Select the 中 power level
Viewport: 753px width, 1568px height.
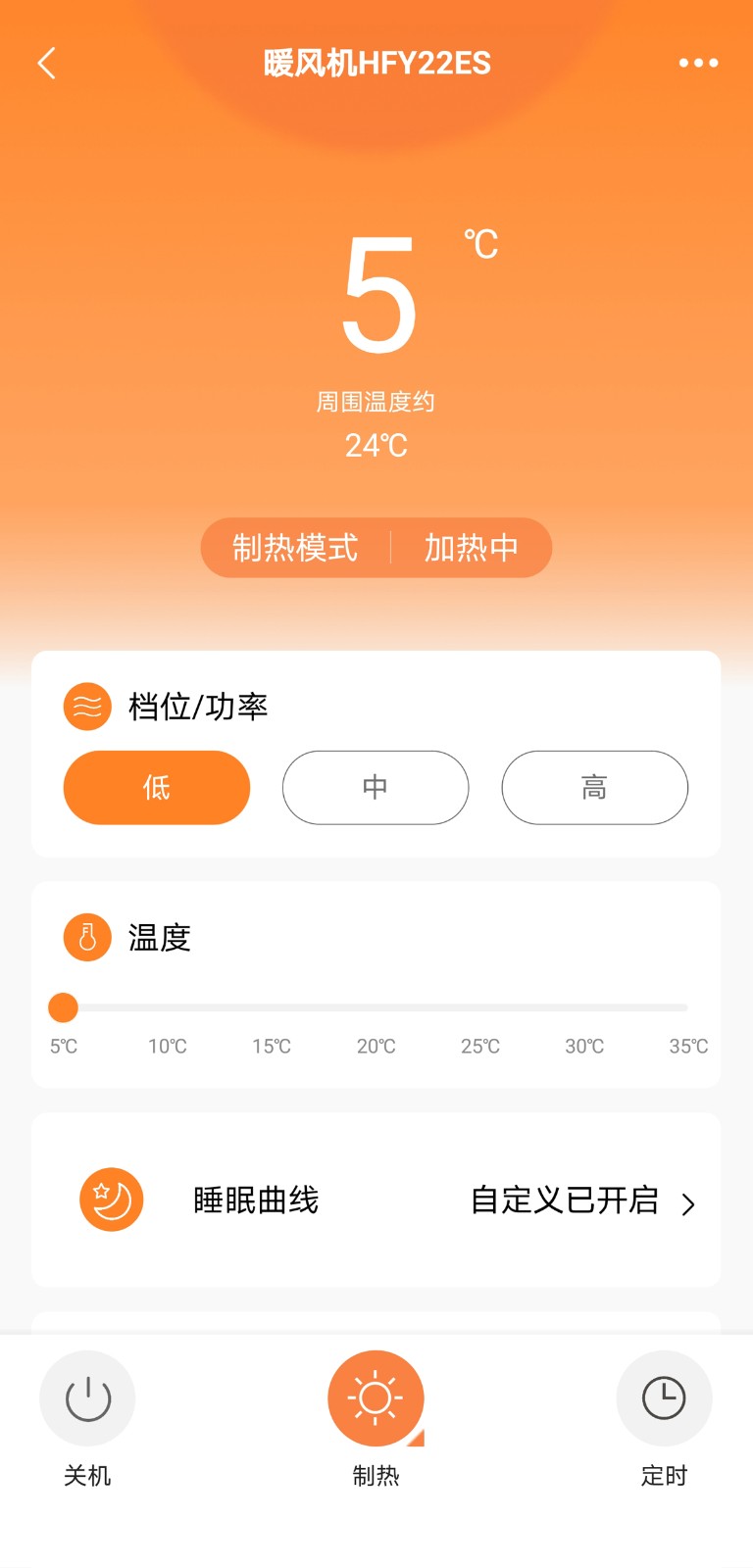[376, 787]
